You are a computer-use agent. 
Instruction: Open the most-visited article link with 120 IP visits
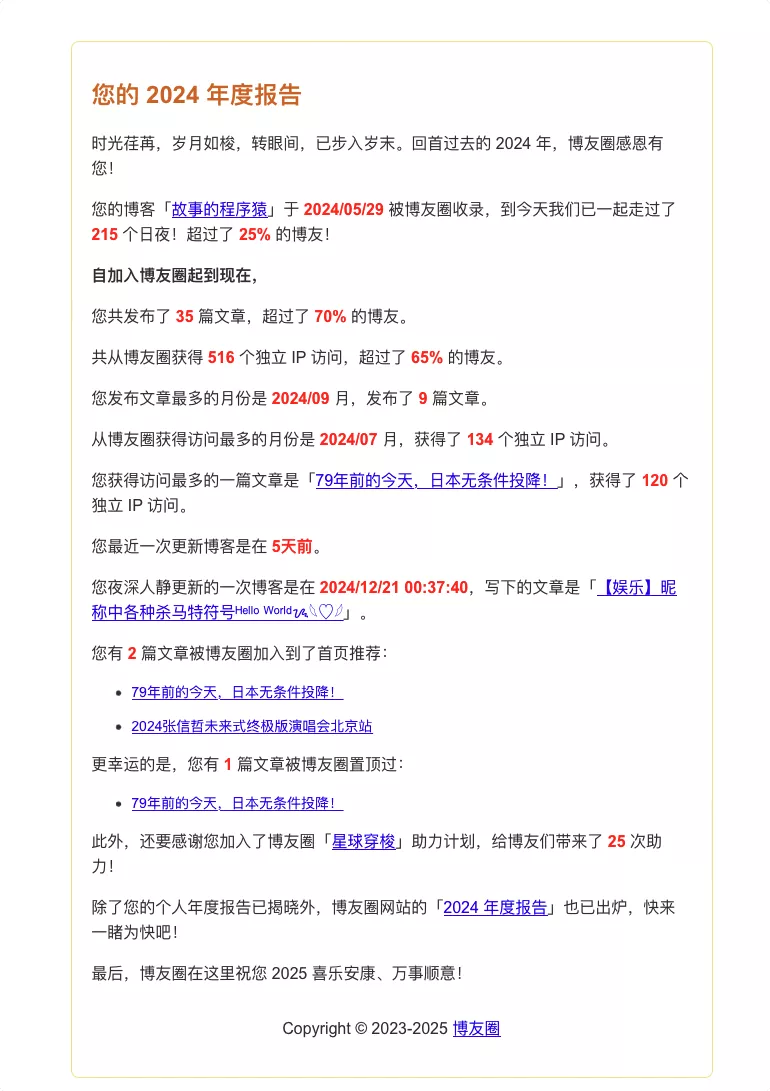tap(436, 481)
